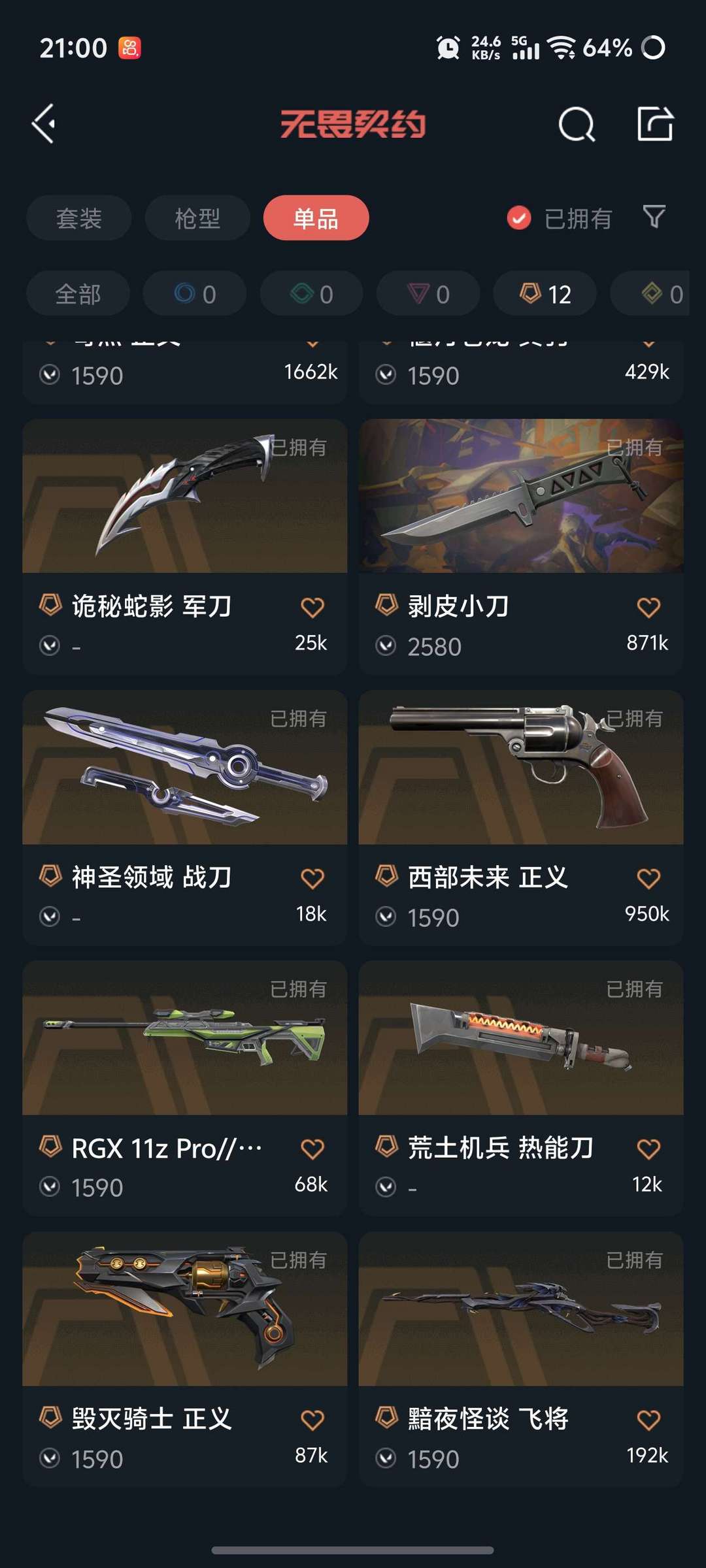The height and width of the screenshot is (1568, 706).
Task: Favorite the 神圣领域 战刀 skin
Action: (312, 878)
